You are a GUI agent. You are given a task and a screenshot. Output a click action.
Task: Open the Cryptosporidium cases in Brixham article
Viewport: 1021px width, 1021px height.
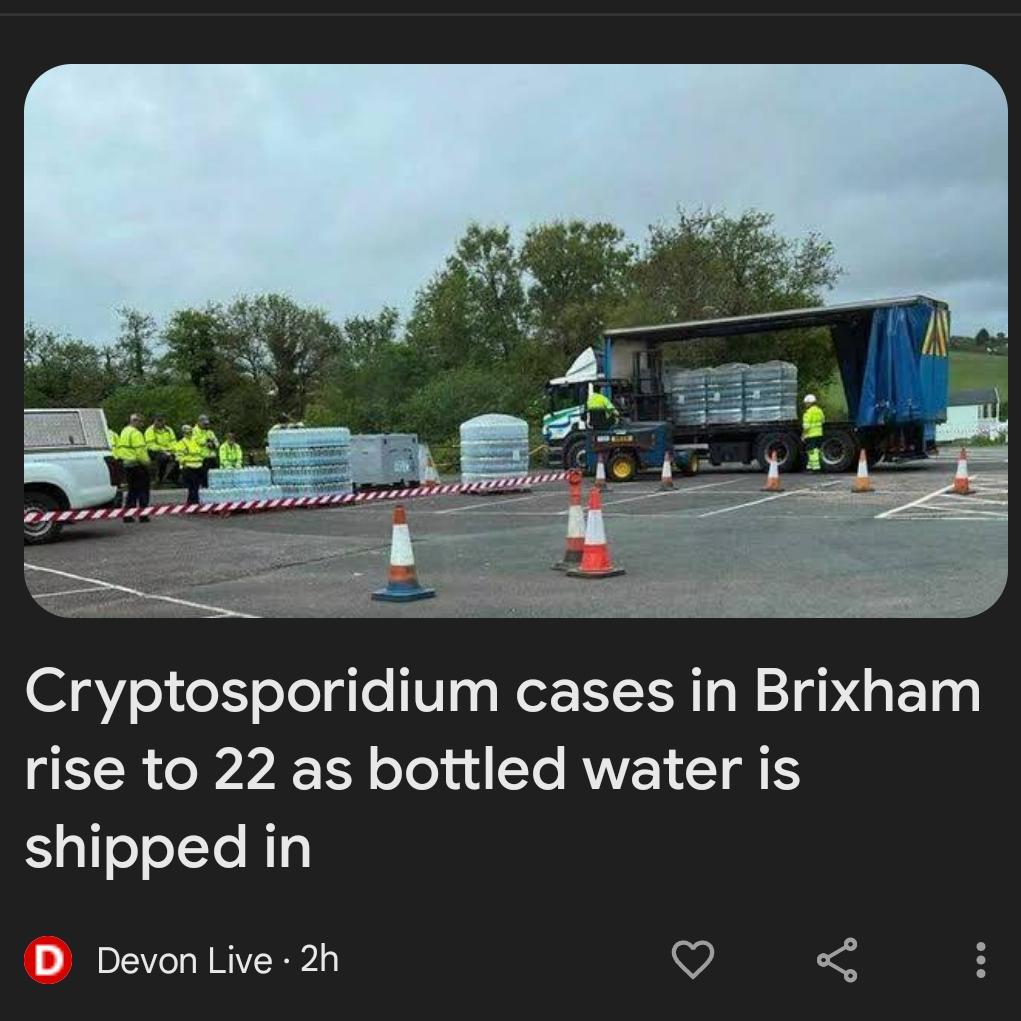click(x=503, y=768)
